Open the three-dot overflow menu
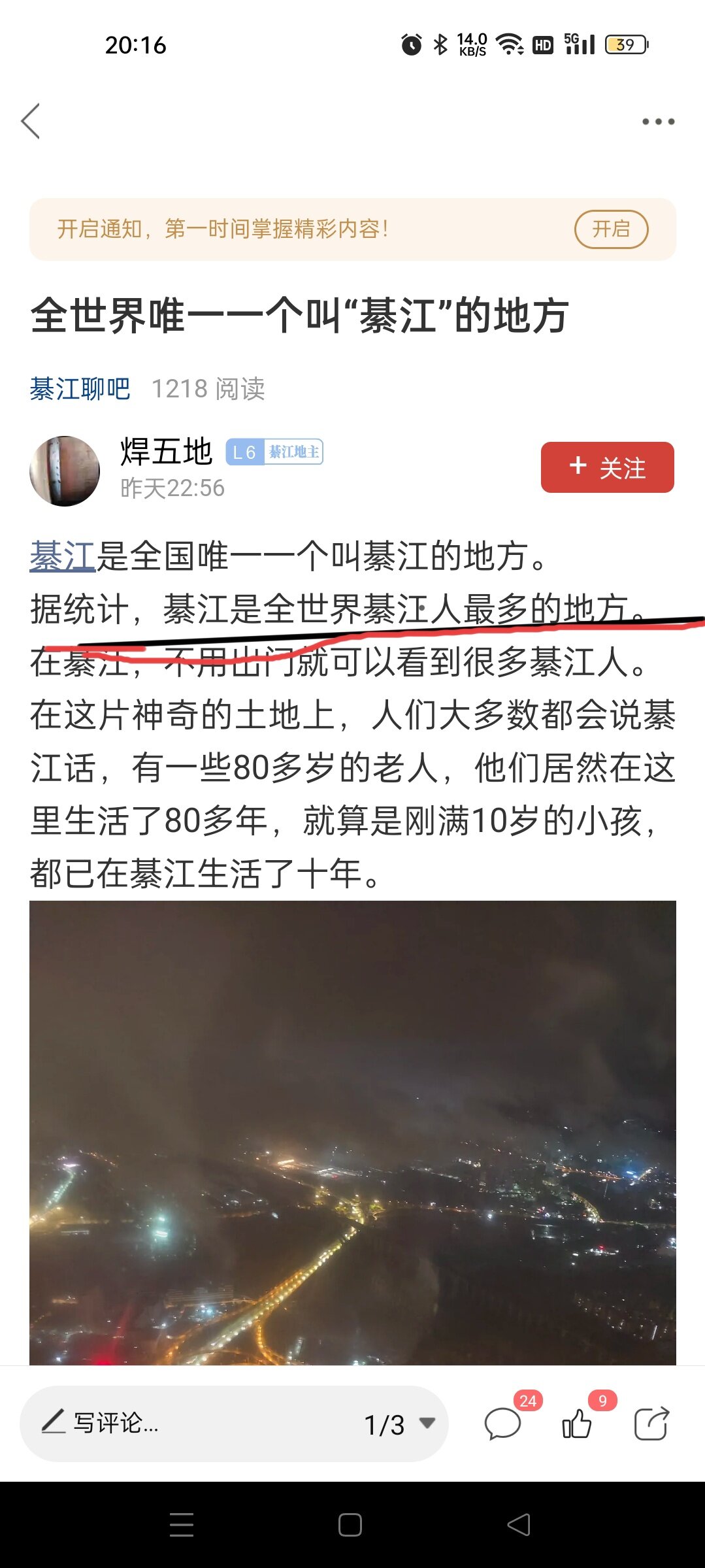 (658, 122)
